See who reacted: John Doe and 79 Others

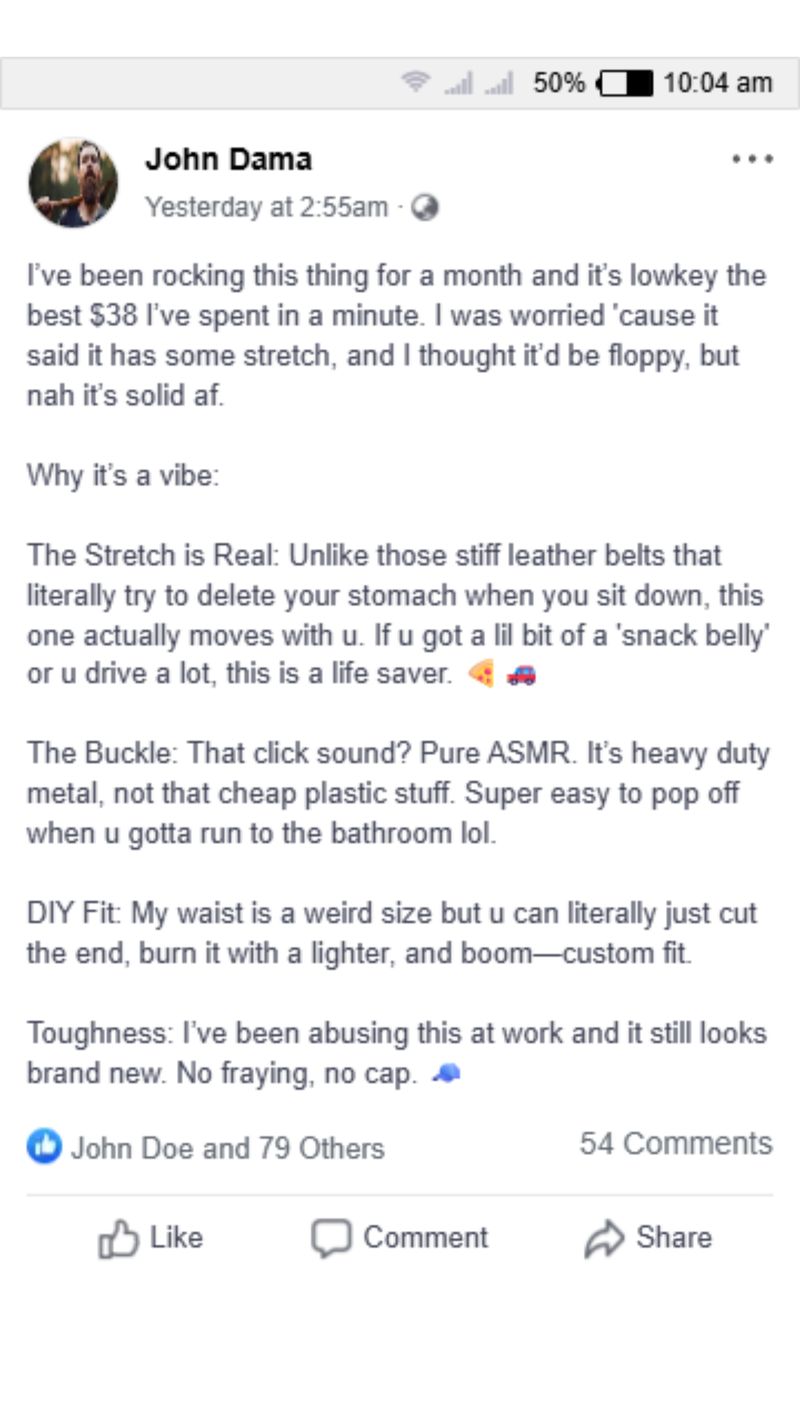pyautogui.click(x=226, y=1147)
